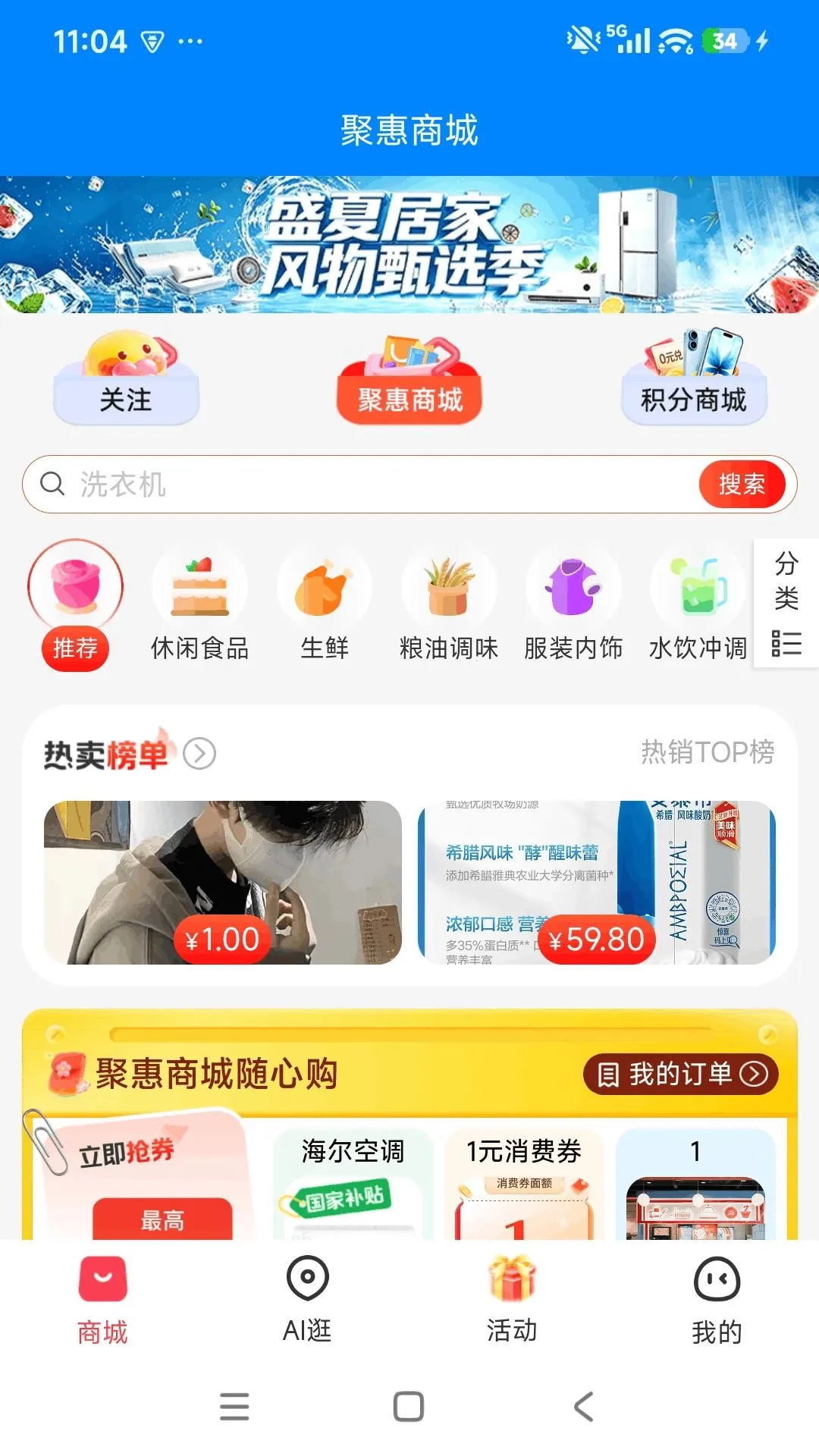Tap the red 搜索 button
The width and height of the screenshot is (819, 1456).
point(742,484)
